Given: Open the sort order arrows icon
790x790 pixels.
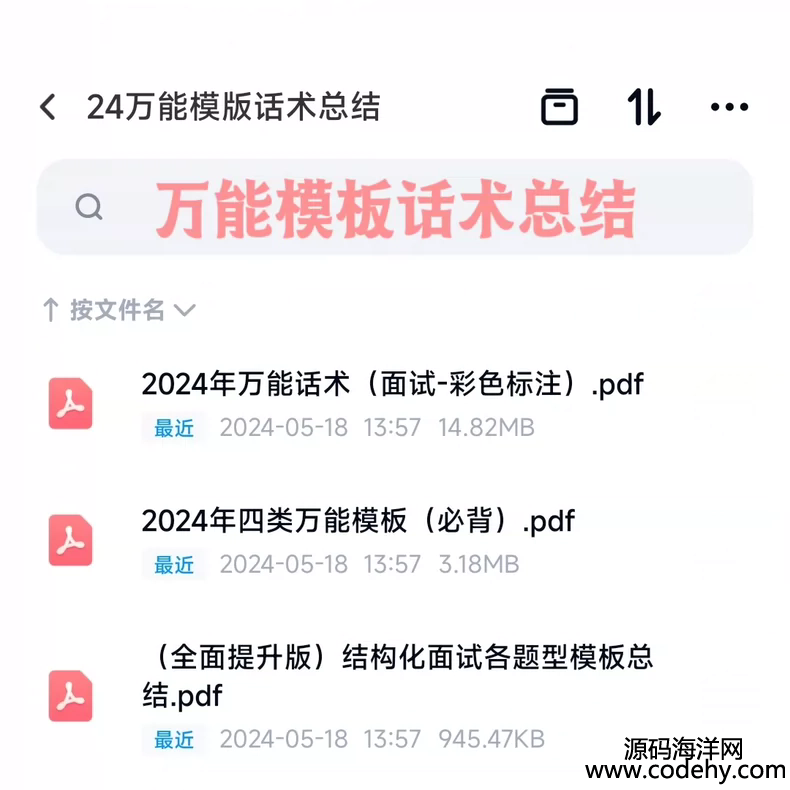Looking at the screenshot, I should (x=644, y=107).
